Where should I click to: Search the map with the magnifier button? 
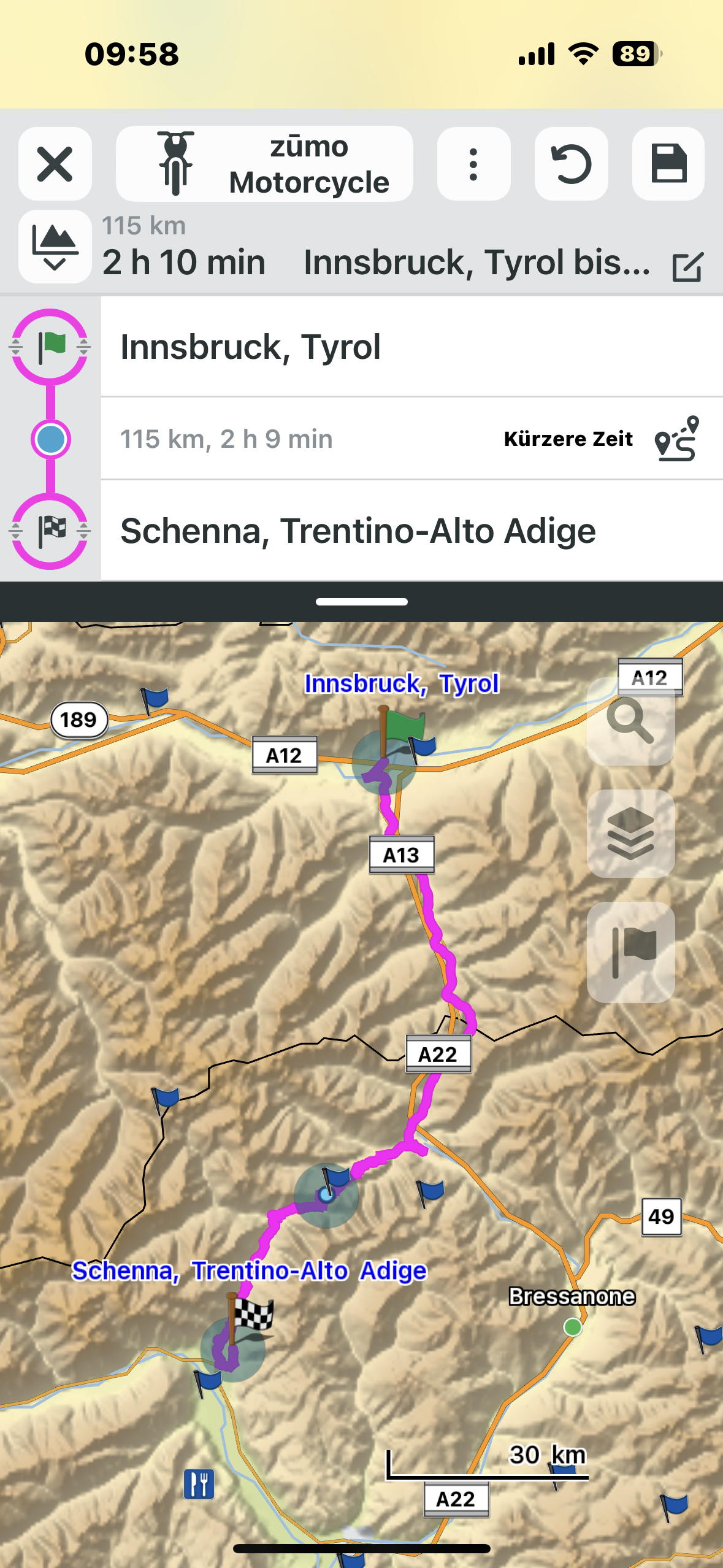(x=630, y=722)
